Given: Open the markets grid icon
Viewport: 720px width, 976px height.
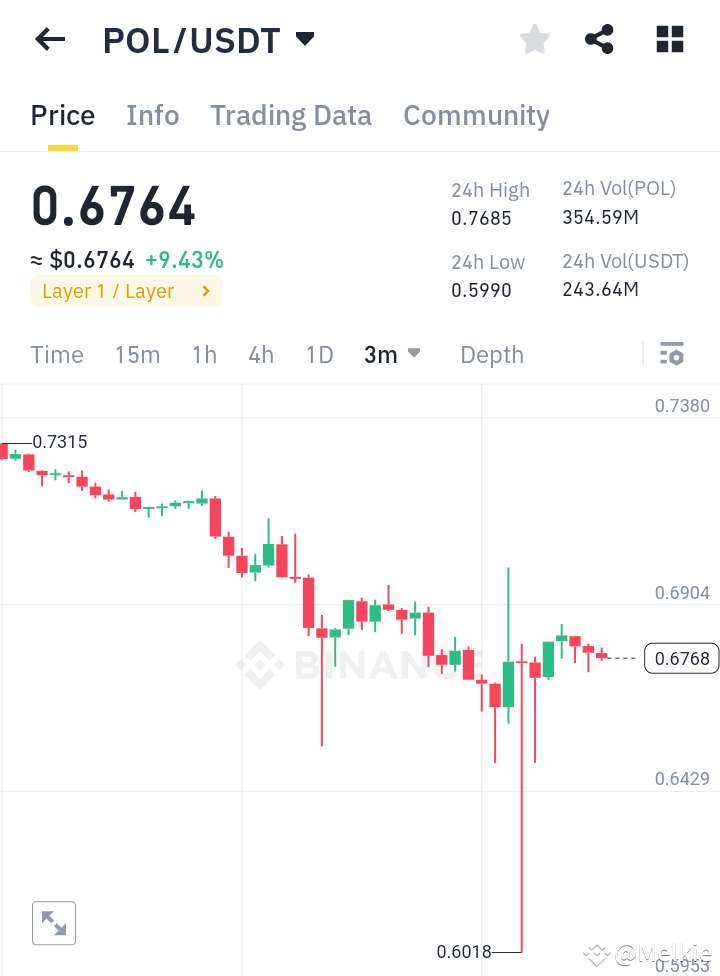Looking at the screenshot, I should tap(668, 39).
